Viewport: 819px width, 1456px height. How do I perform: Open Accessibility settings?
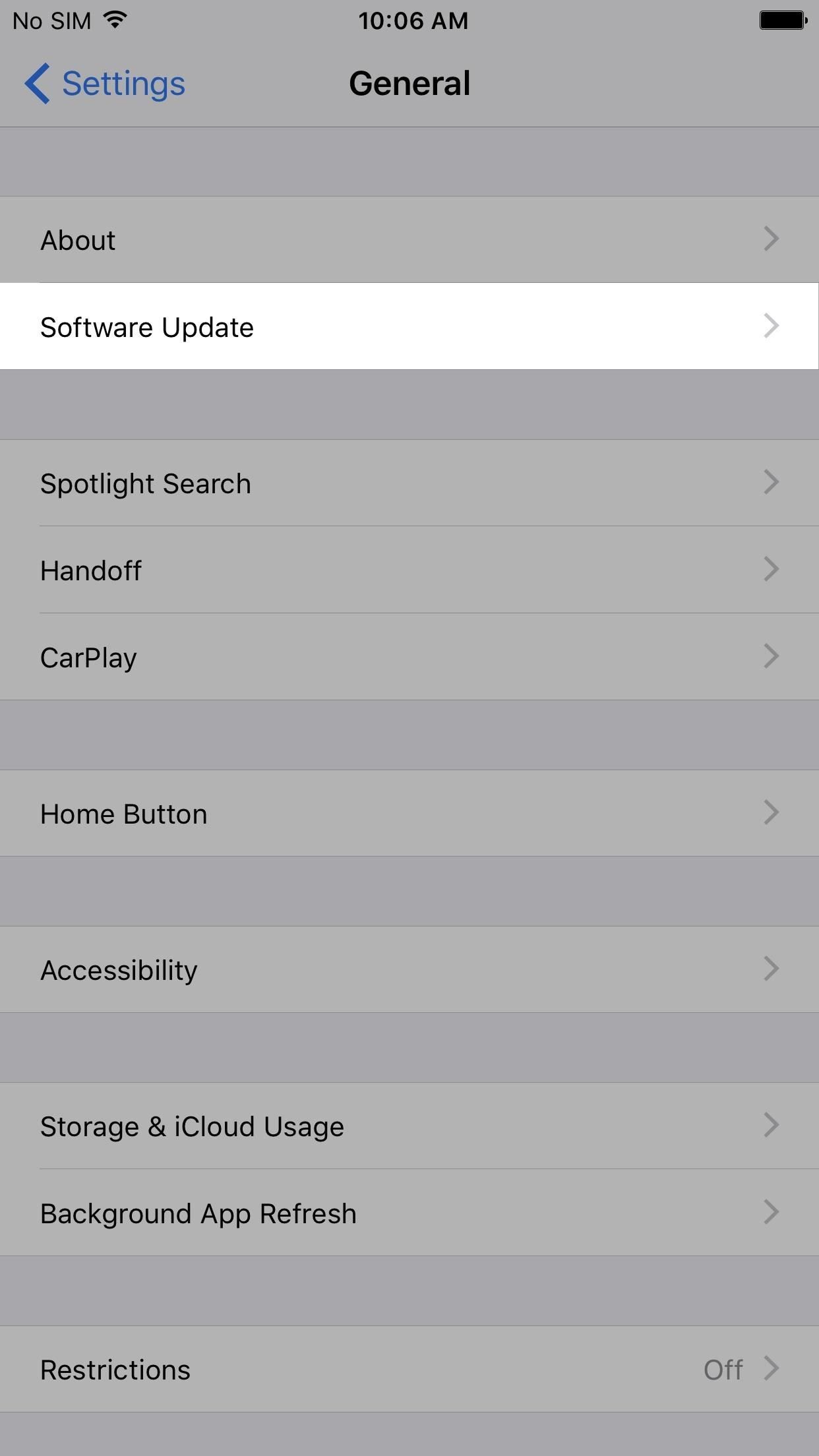[409, 969]
